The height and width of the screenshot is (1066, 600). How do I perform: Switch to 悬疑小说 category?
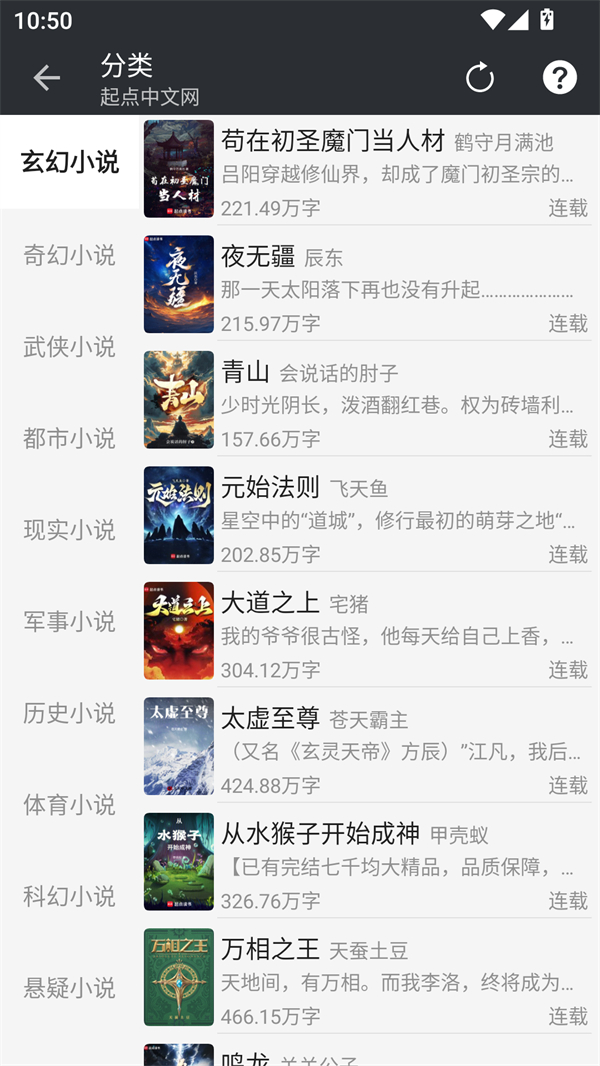[x=70, y=988]
